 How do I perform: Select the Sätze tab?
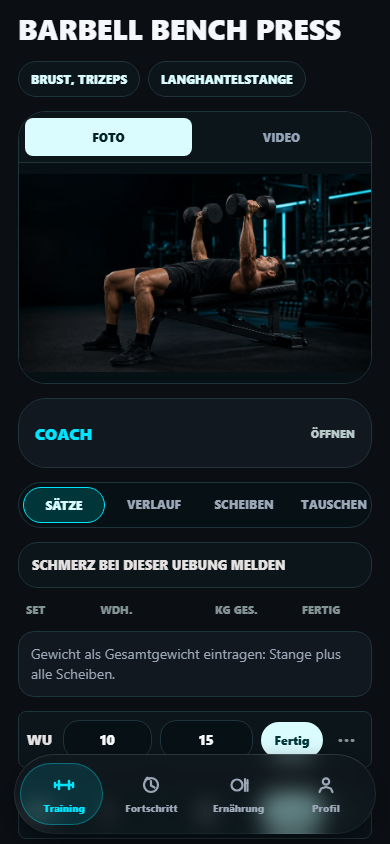point(64,505)
